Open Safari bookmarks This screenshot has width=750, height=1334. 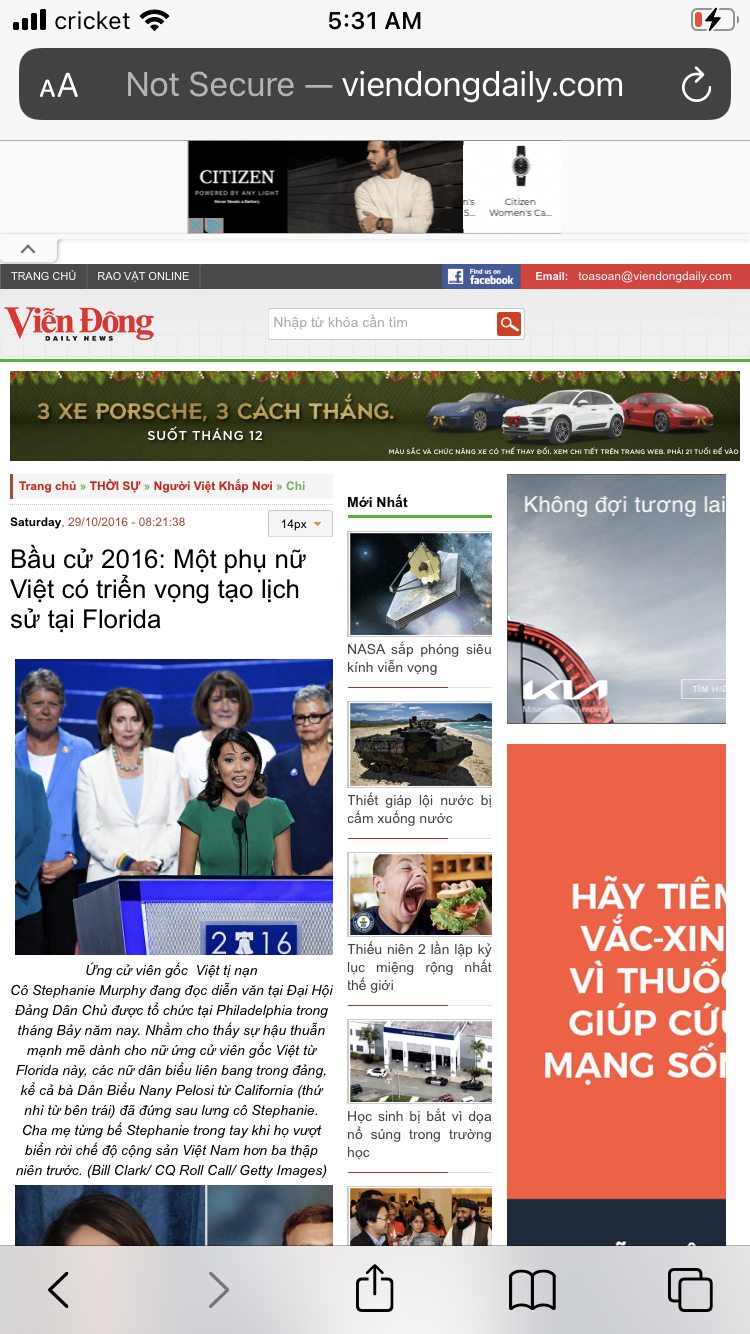coord(532,1290)
